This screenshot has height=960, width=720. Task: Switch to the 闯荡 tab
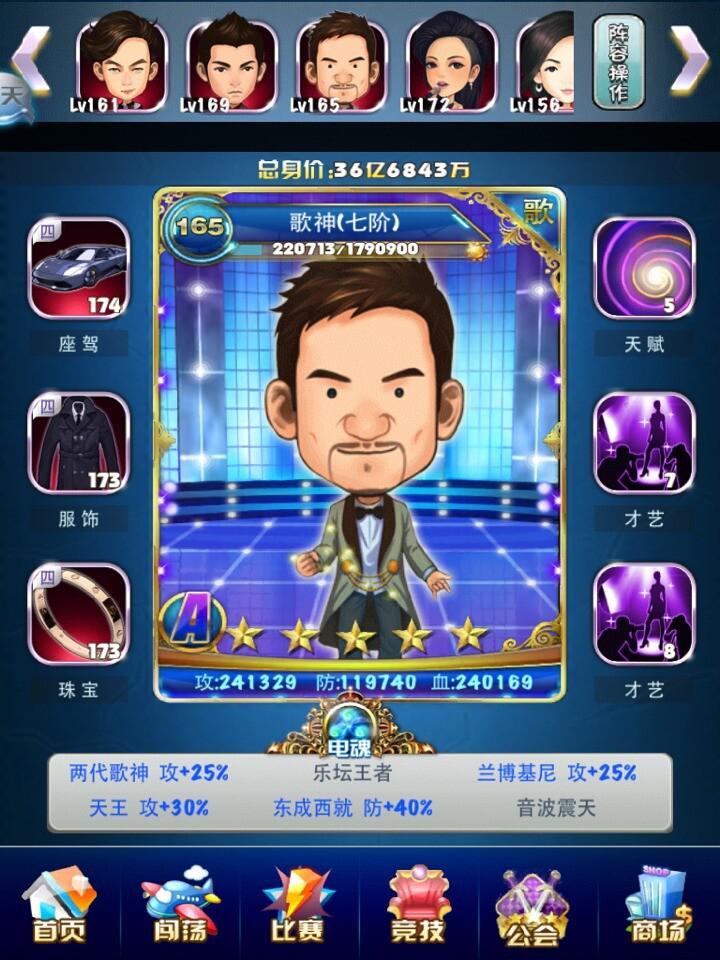click(x=180, y=905)
